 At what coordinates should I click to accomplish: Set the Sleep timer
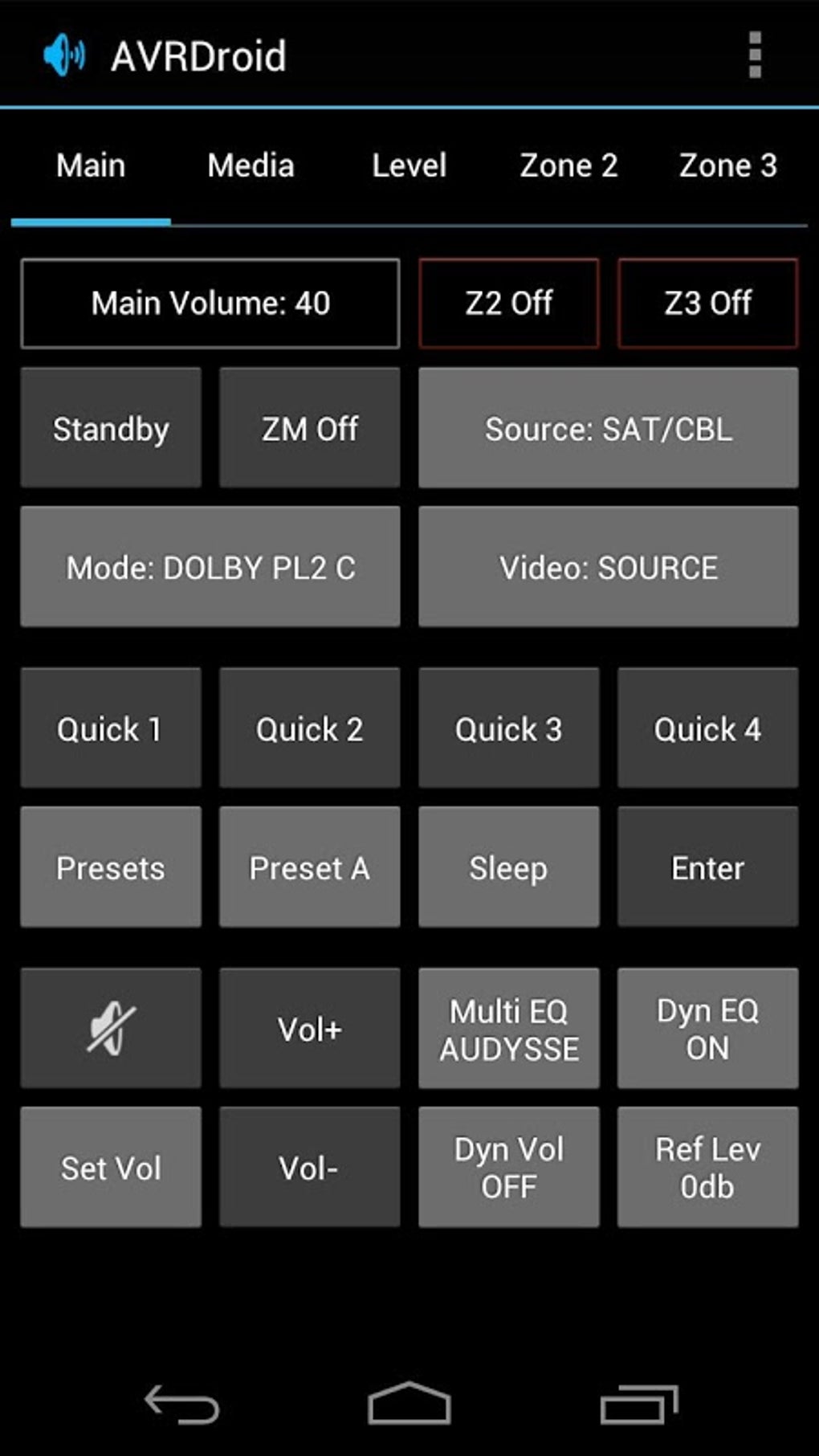[x=509, y=867]
